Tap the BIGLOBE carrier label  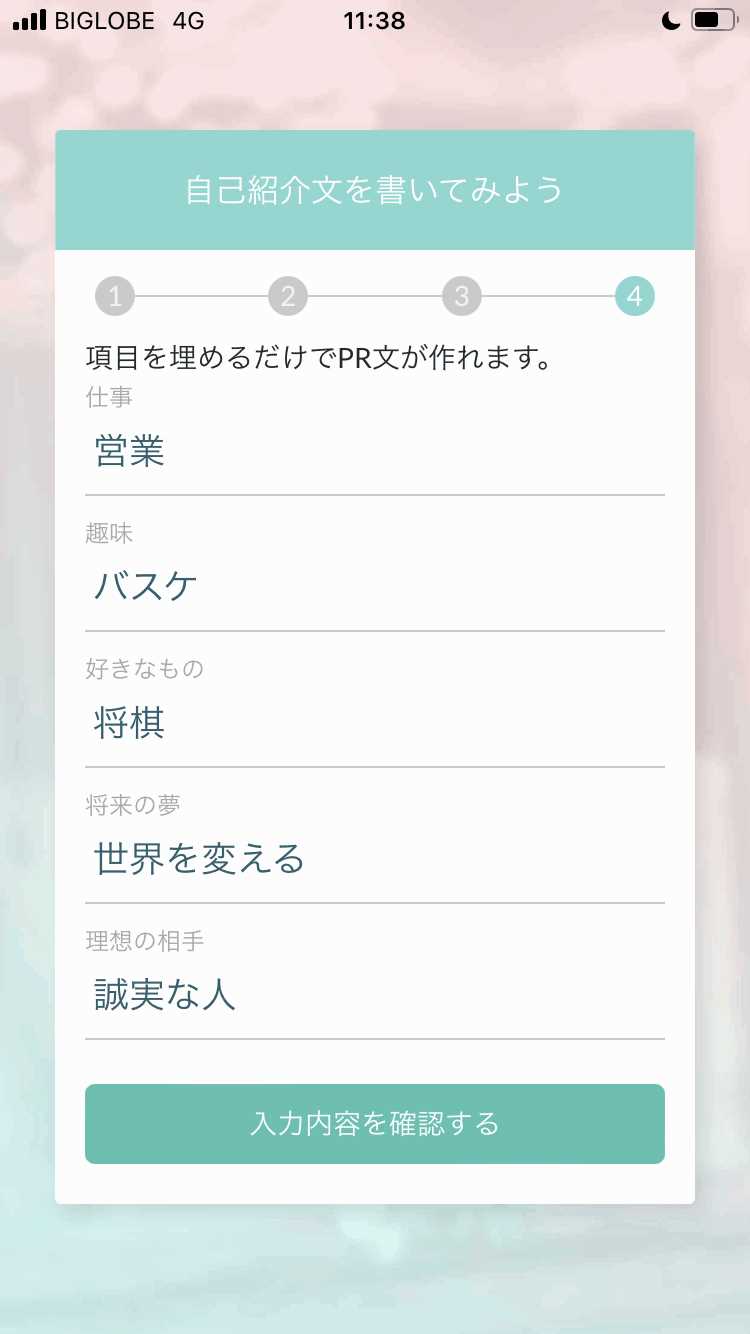pos(103,21)
